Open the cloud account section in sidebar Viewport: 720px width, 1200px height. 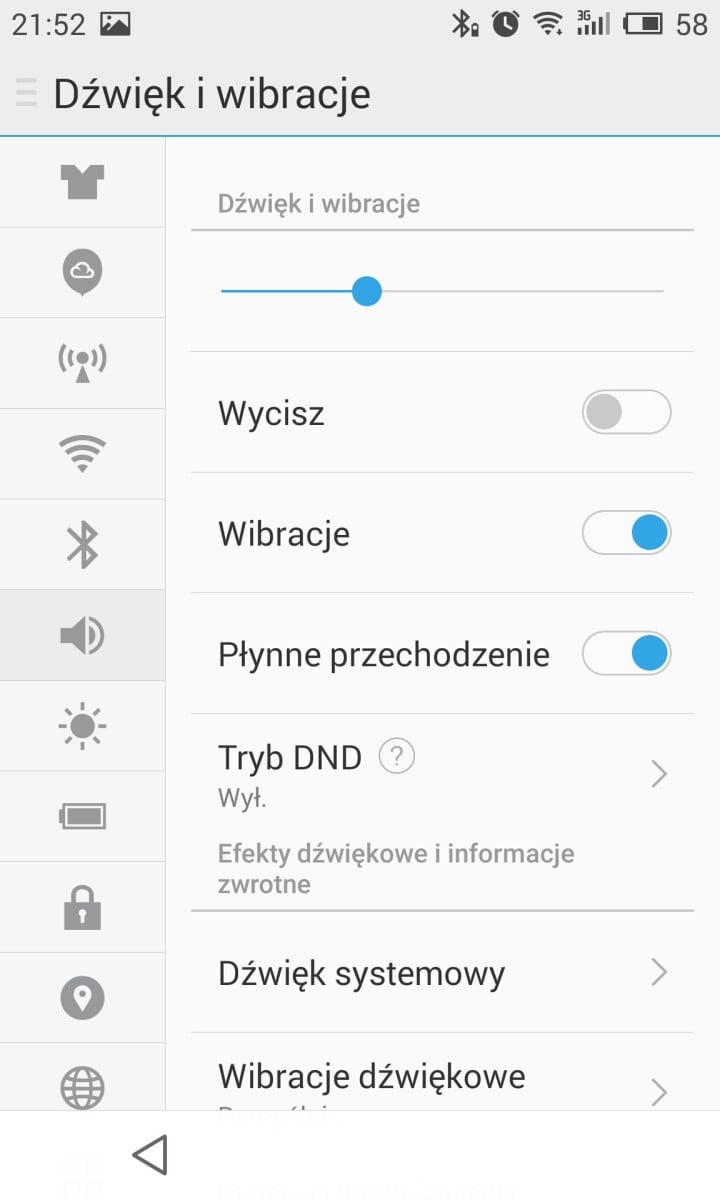(x=82, y=272)
